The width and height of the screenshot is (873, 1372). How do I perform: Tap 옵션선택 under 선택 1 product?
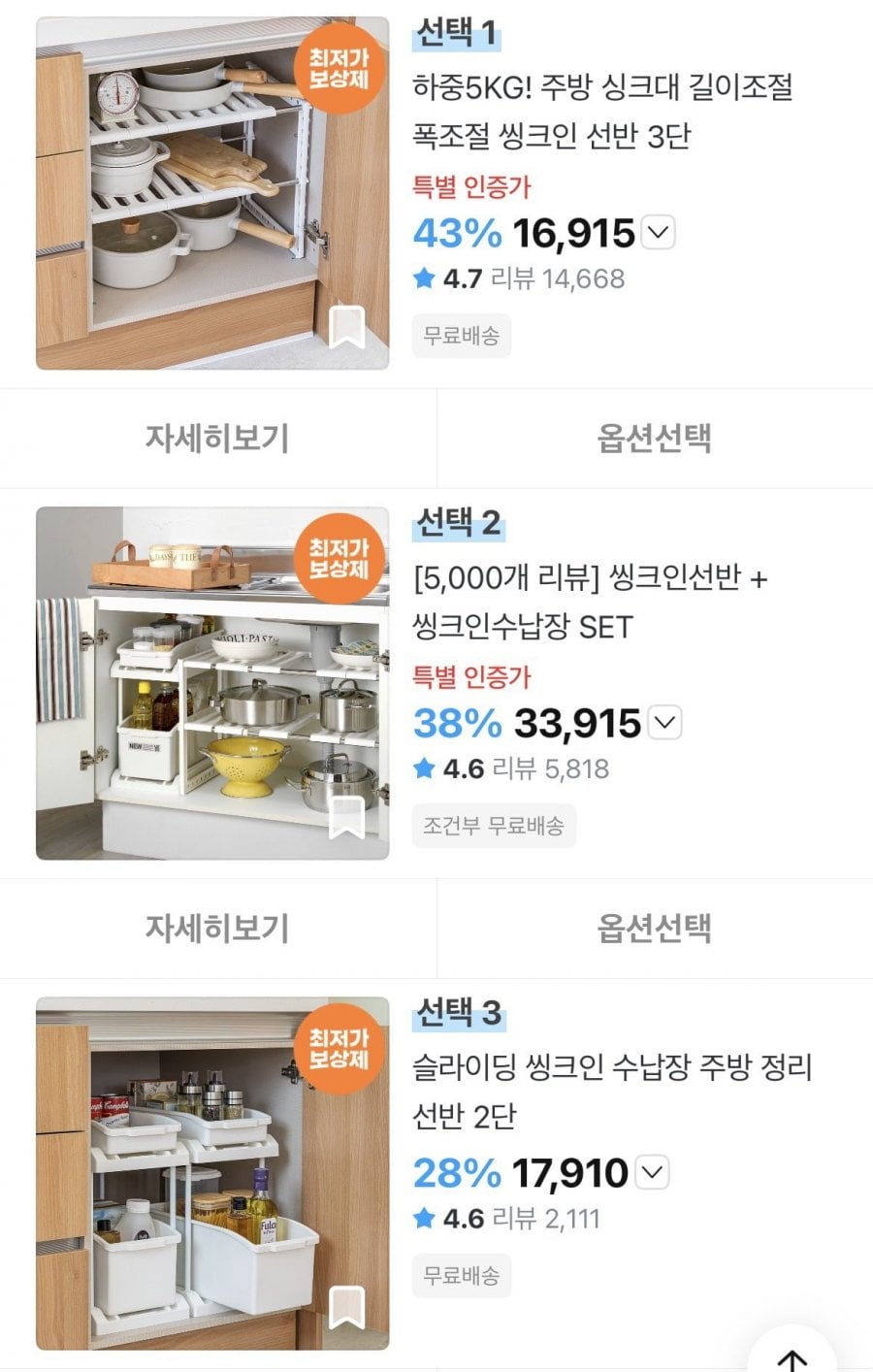coord(655,439)
